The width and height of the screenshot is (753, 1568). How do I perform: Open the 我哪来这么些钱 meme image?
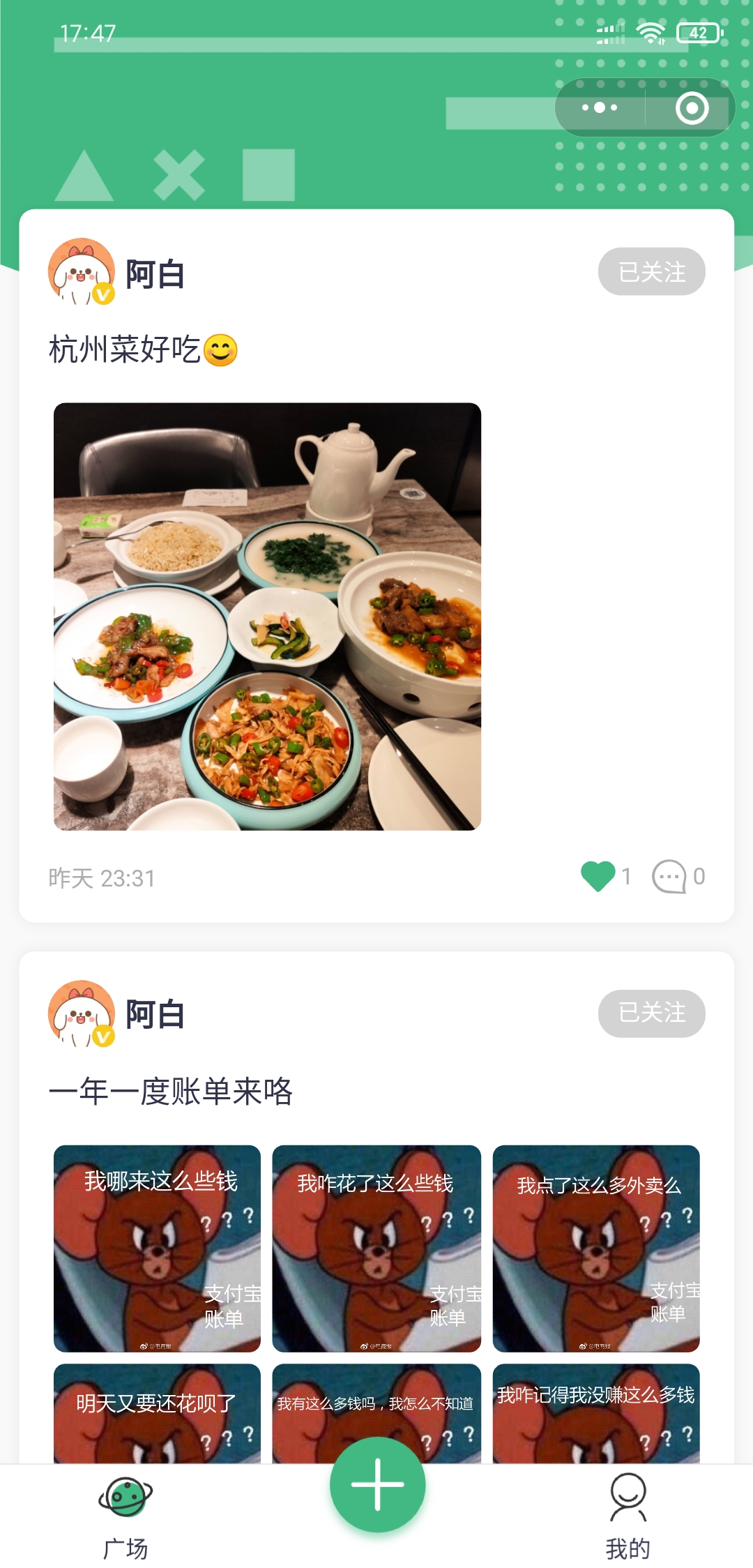157,1248
